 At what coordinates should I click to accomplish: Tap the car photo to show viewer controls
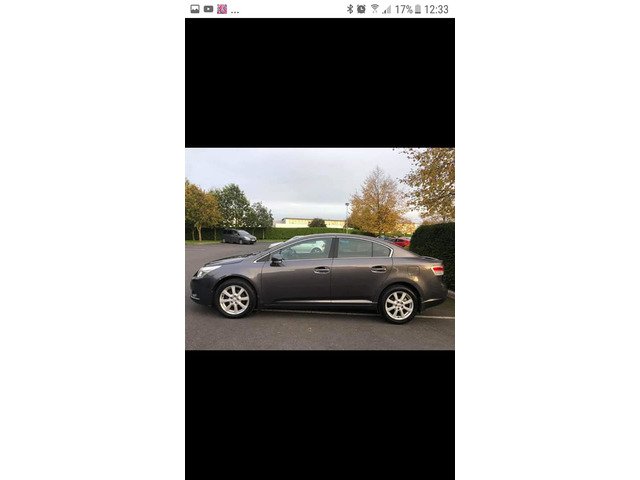point(319,249)
